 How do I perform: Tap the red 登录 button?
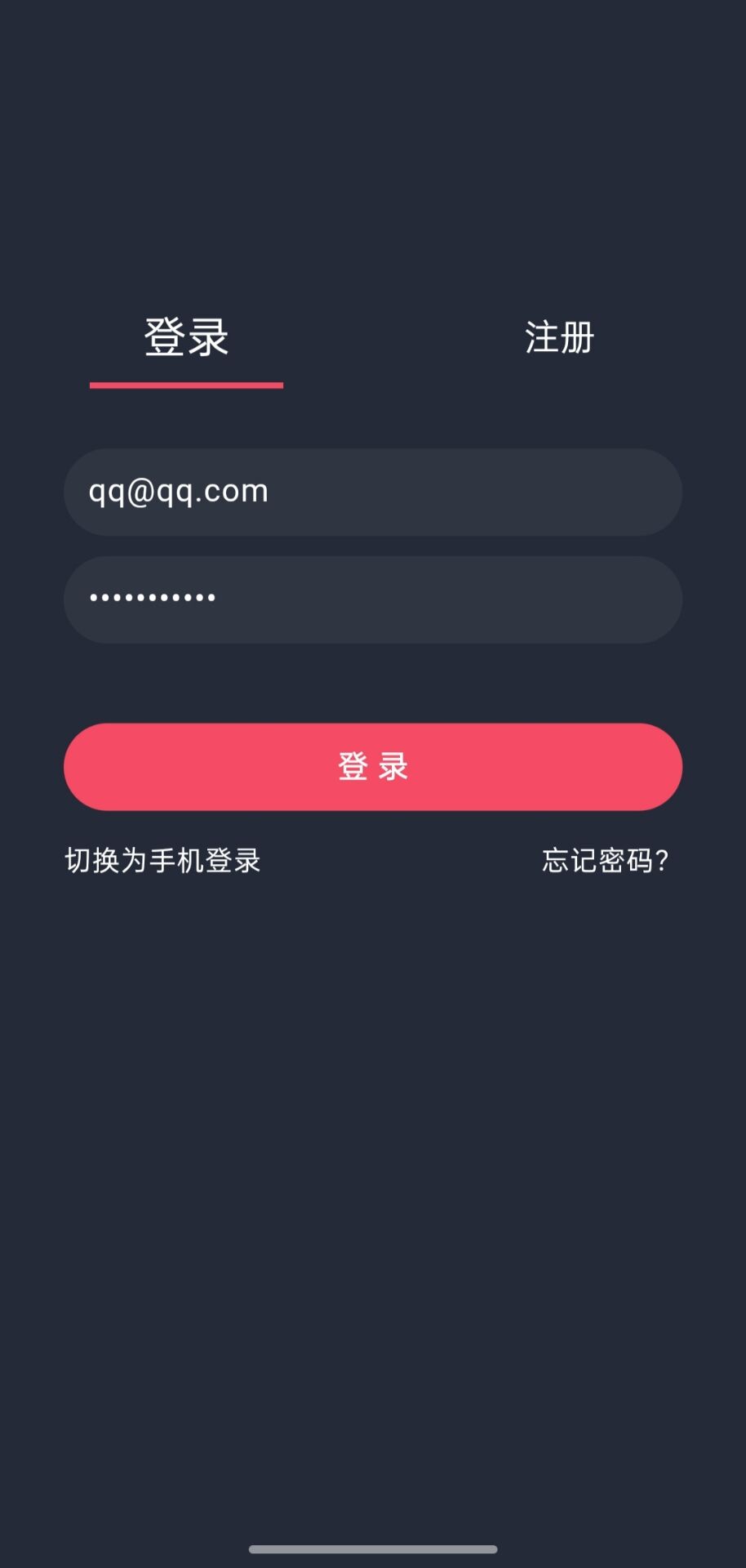[x=373, y=767]
